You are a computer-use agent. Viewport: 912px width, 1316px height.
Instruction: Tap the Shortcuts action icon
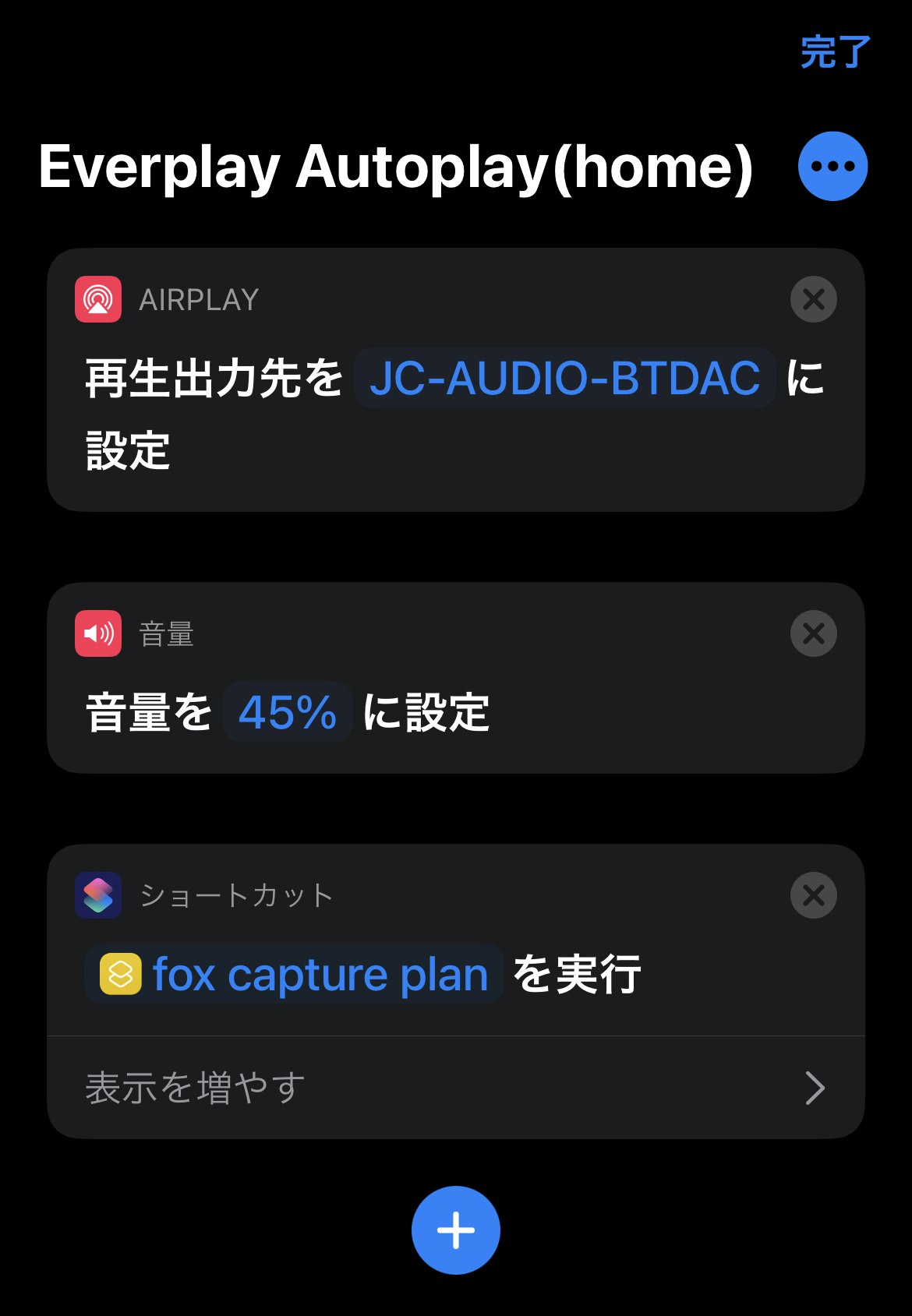point(97,895)
